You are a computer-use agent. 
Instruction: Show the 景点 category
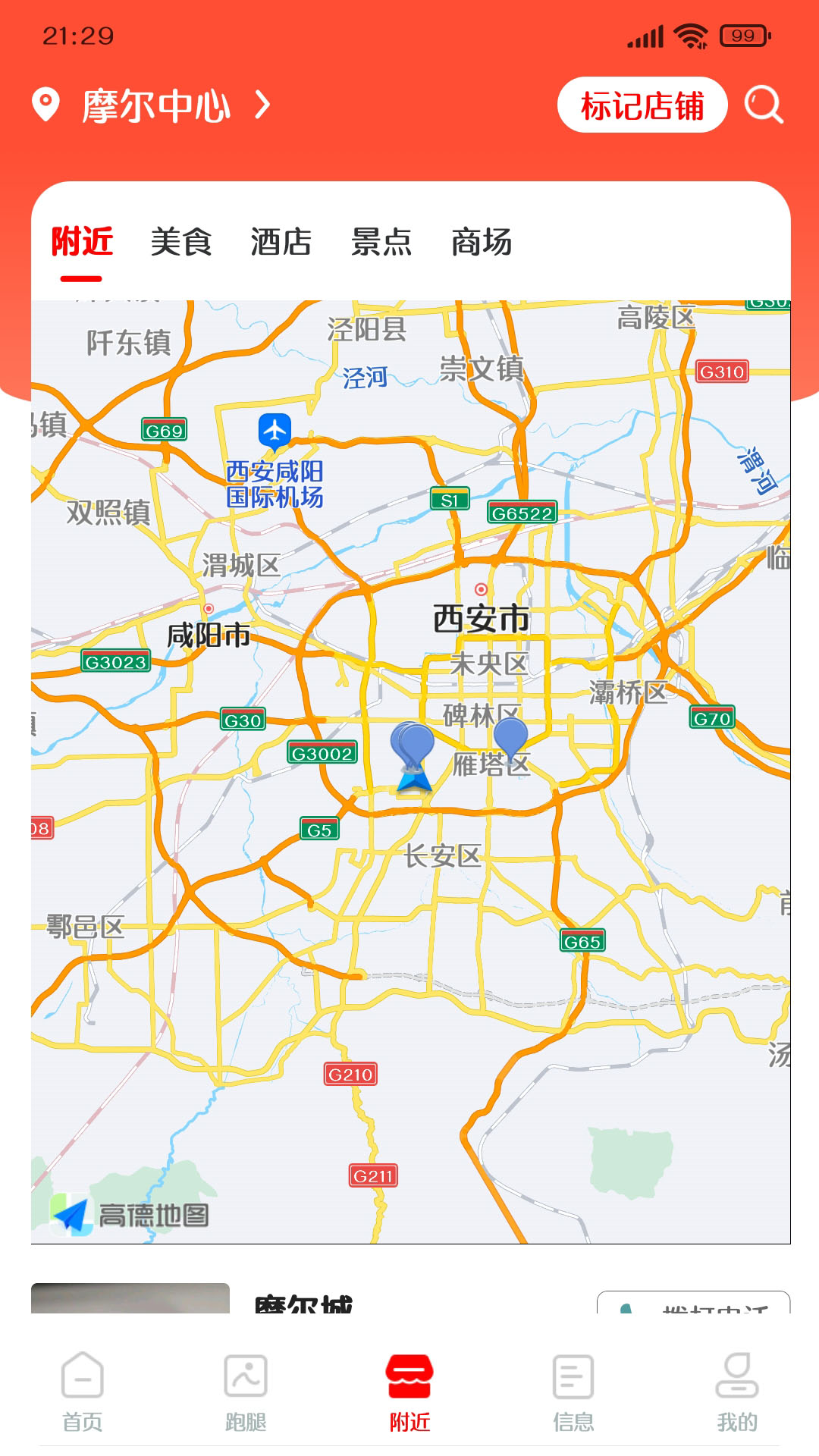coord(381,242)
